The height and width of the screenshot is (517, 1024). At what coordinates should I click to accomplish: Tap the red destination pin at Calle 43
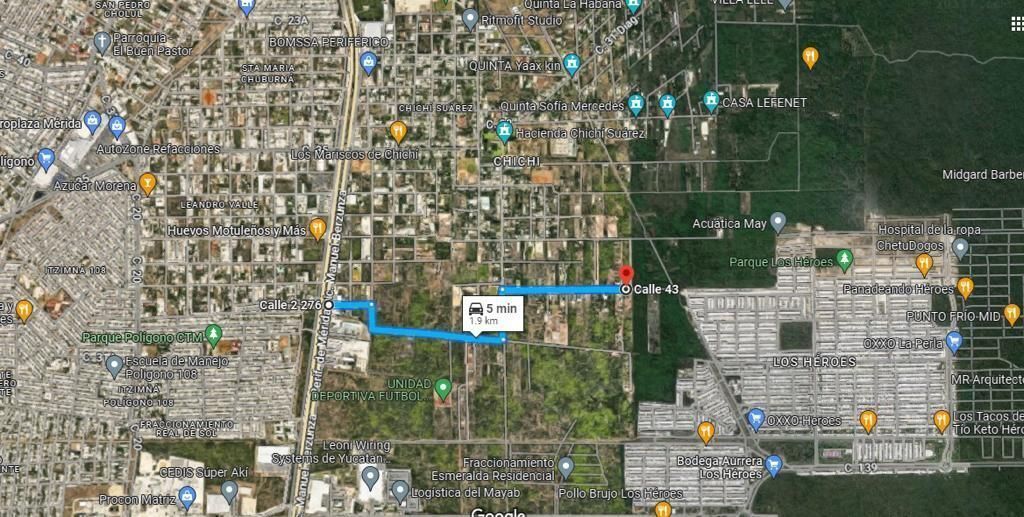coord(626,275)
